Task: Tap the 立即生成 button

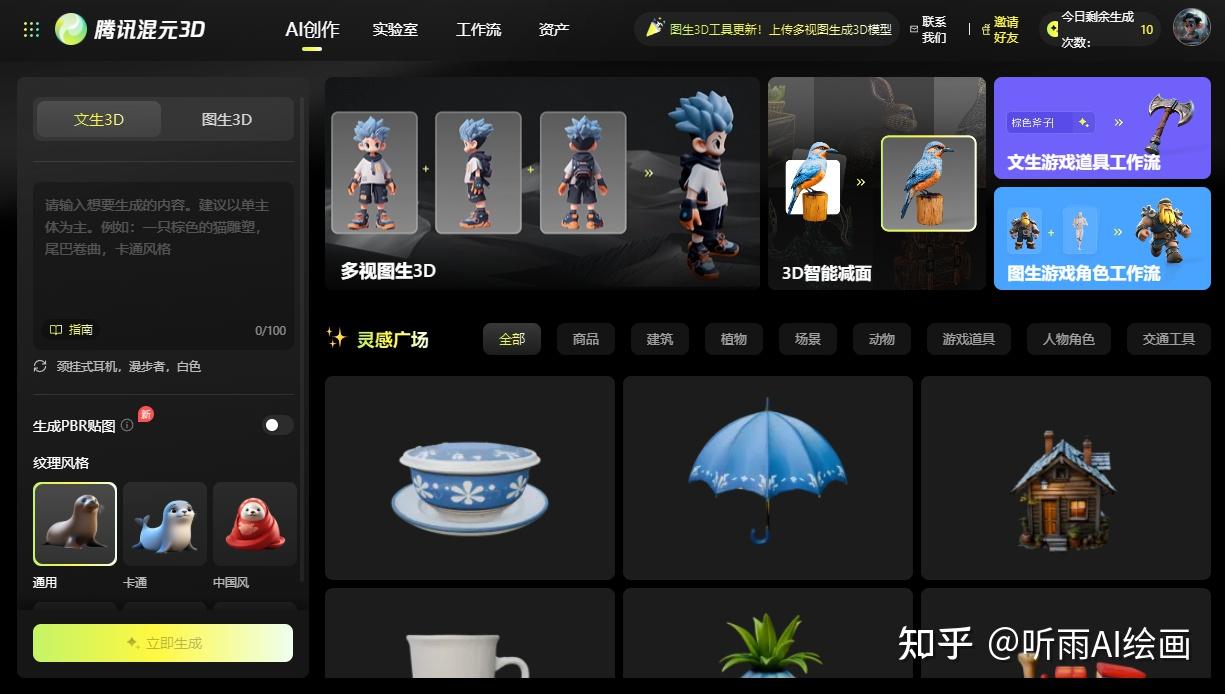Action: coord(163,643)
